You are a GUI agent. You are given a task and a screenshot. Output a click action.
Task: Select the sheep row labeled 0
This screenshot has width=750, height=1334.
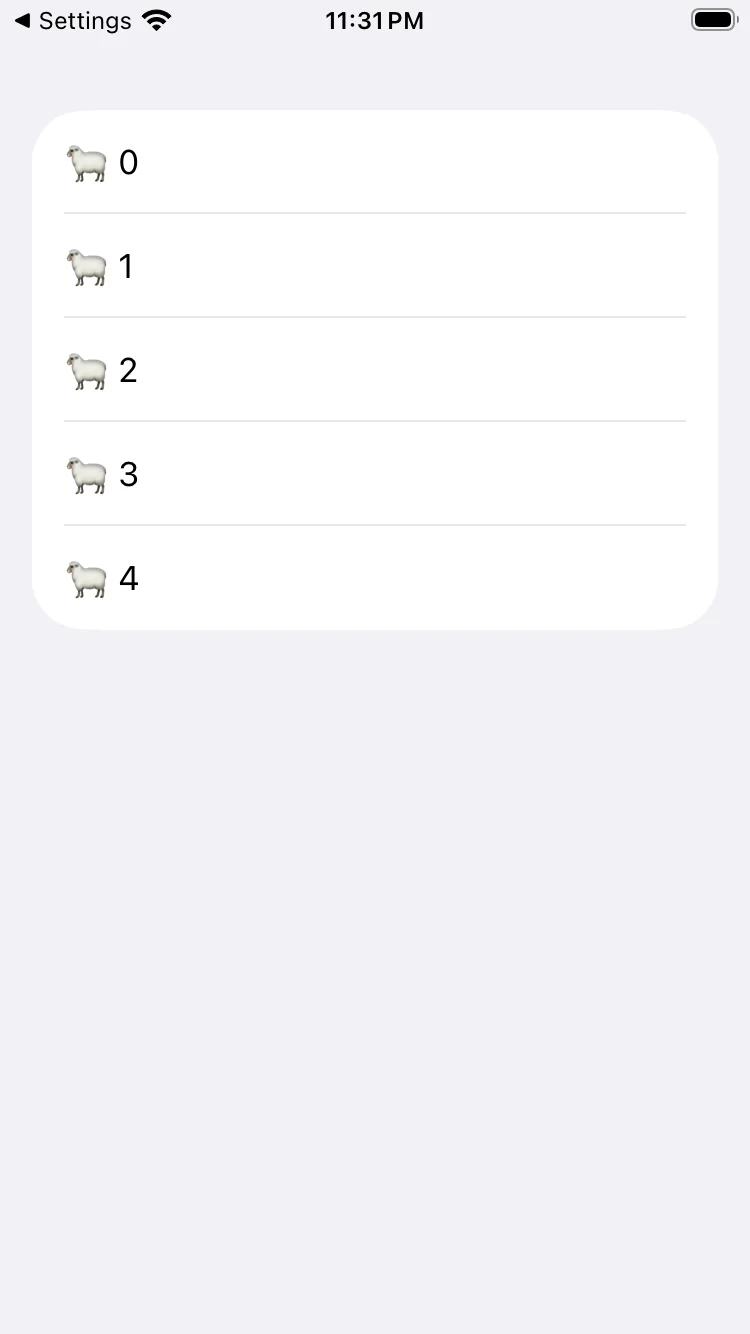tap(375, 162)
